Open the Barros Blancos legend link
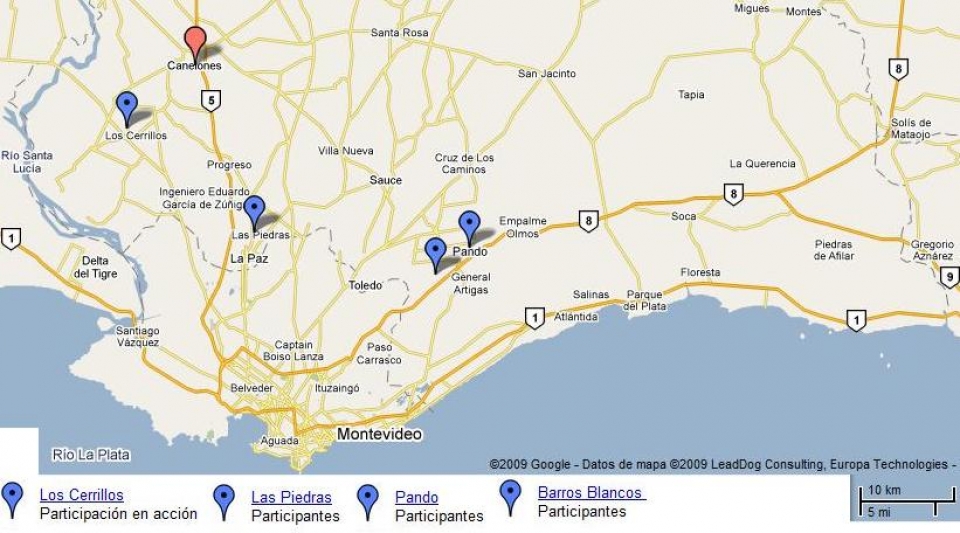Image resolution: width=960 pixels, height=533 pixels. [591, 492]
